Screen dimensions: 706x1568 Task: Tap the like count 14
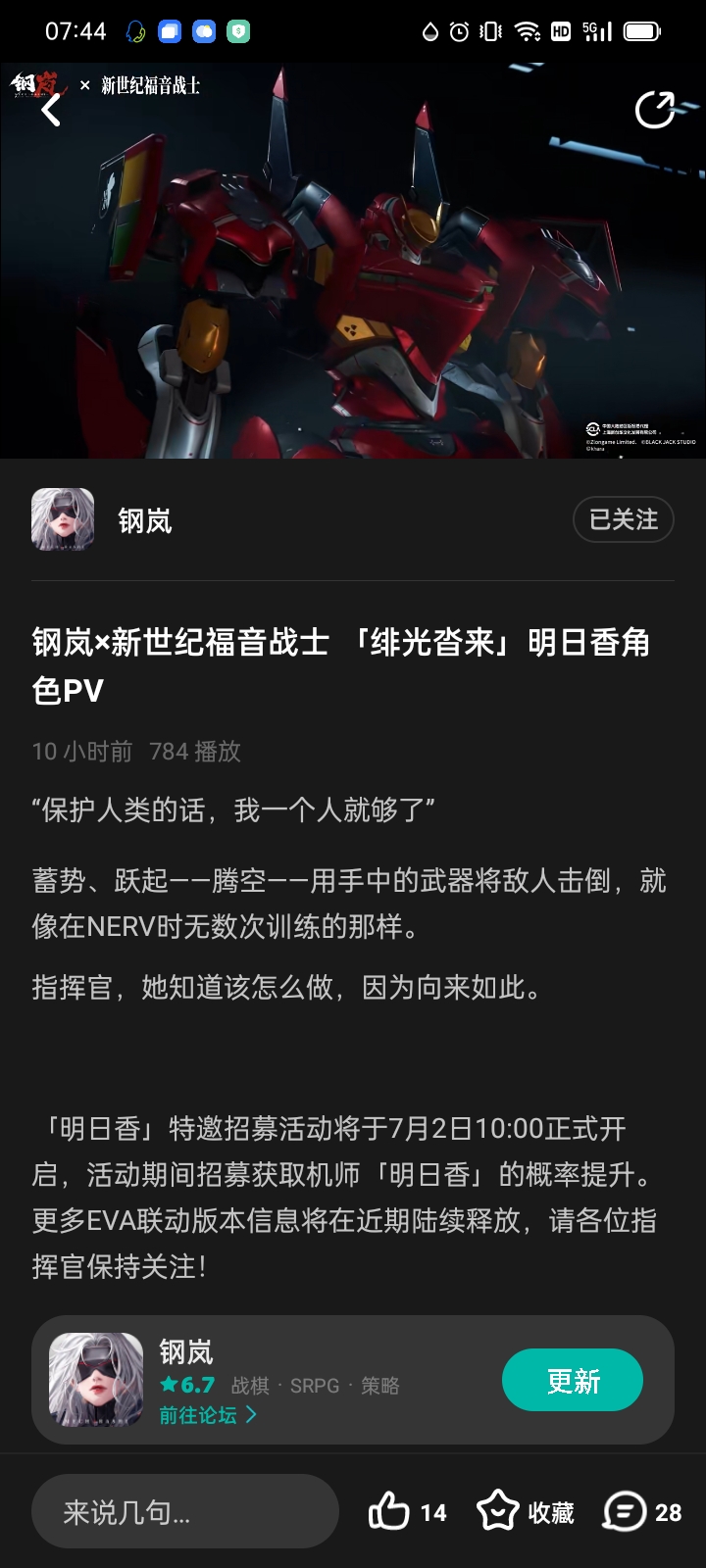pos(434,1511)
